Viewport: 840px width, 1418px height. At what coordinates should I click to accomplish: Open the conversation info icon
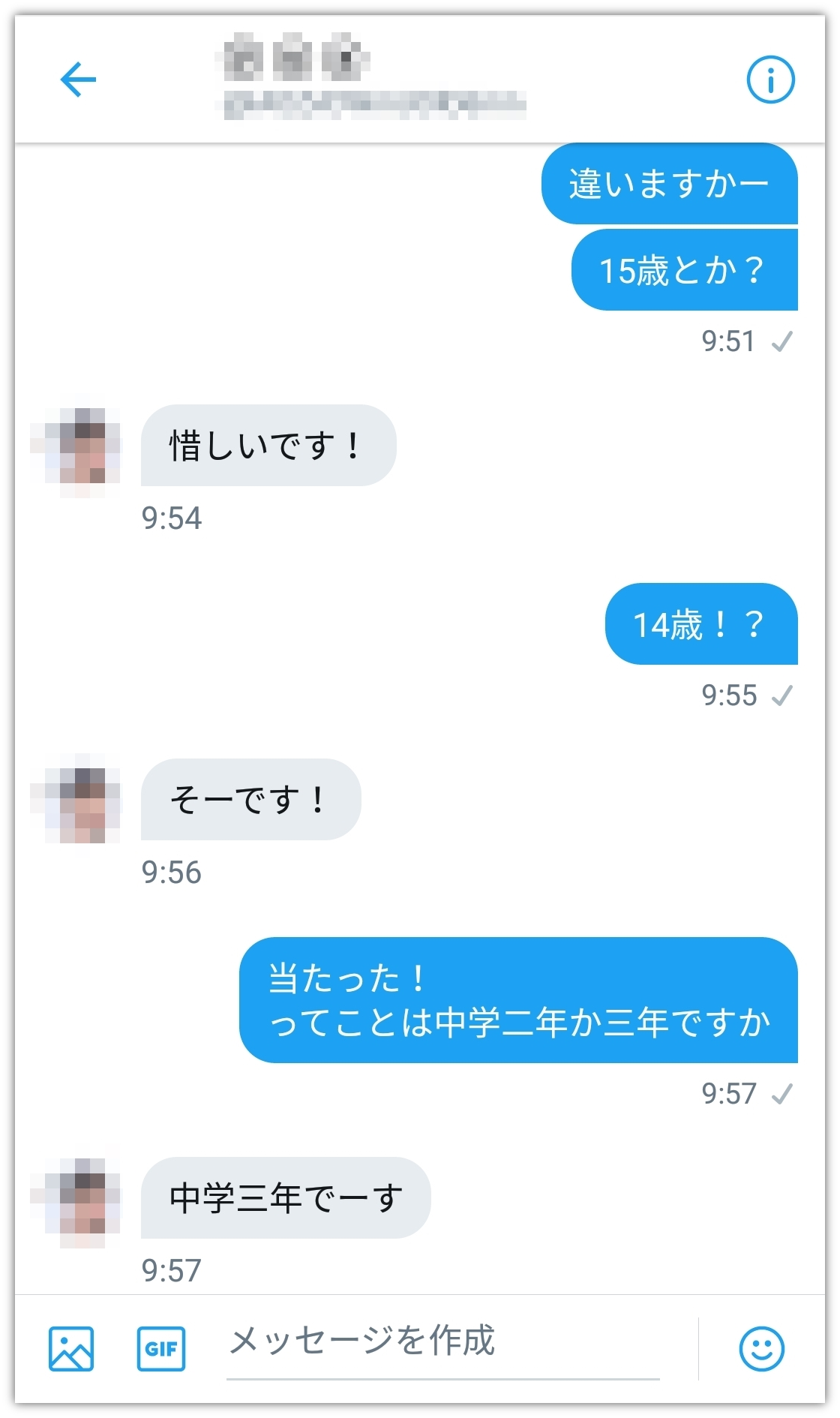coord(770,80)
